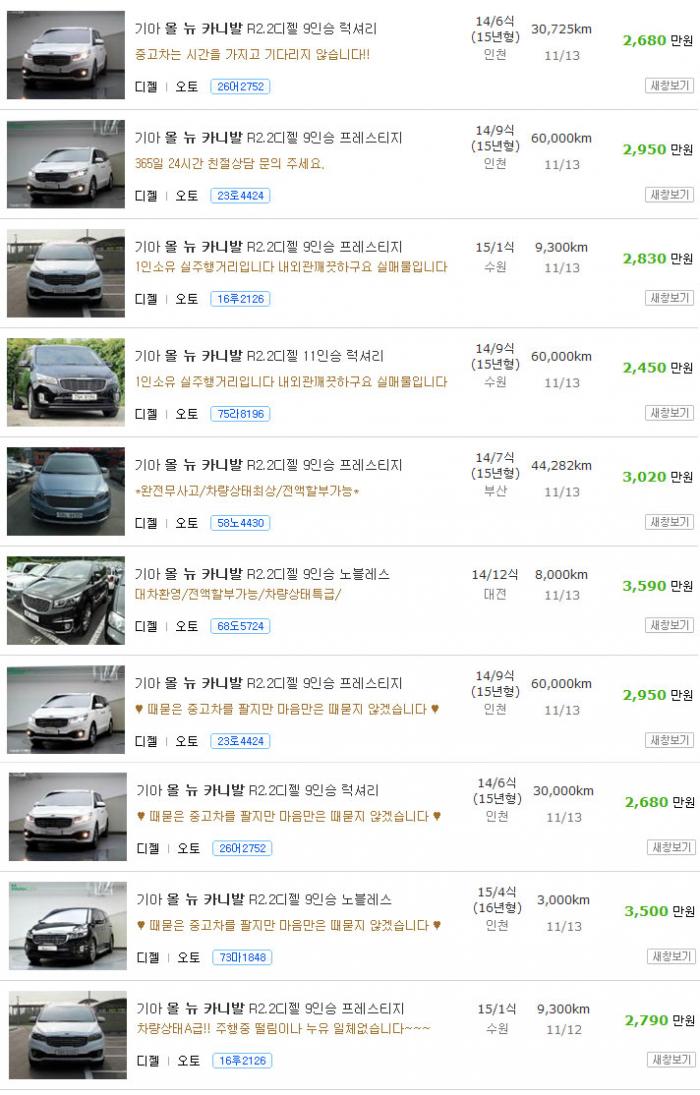The height and width of the screenshot is (1095, 700).
Task: Open the 30,725km 럭셔리 listing title
Action: (256, 29)
